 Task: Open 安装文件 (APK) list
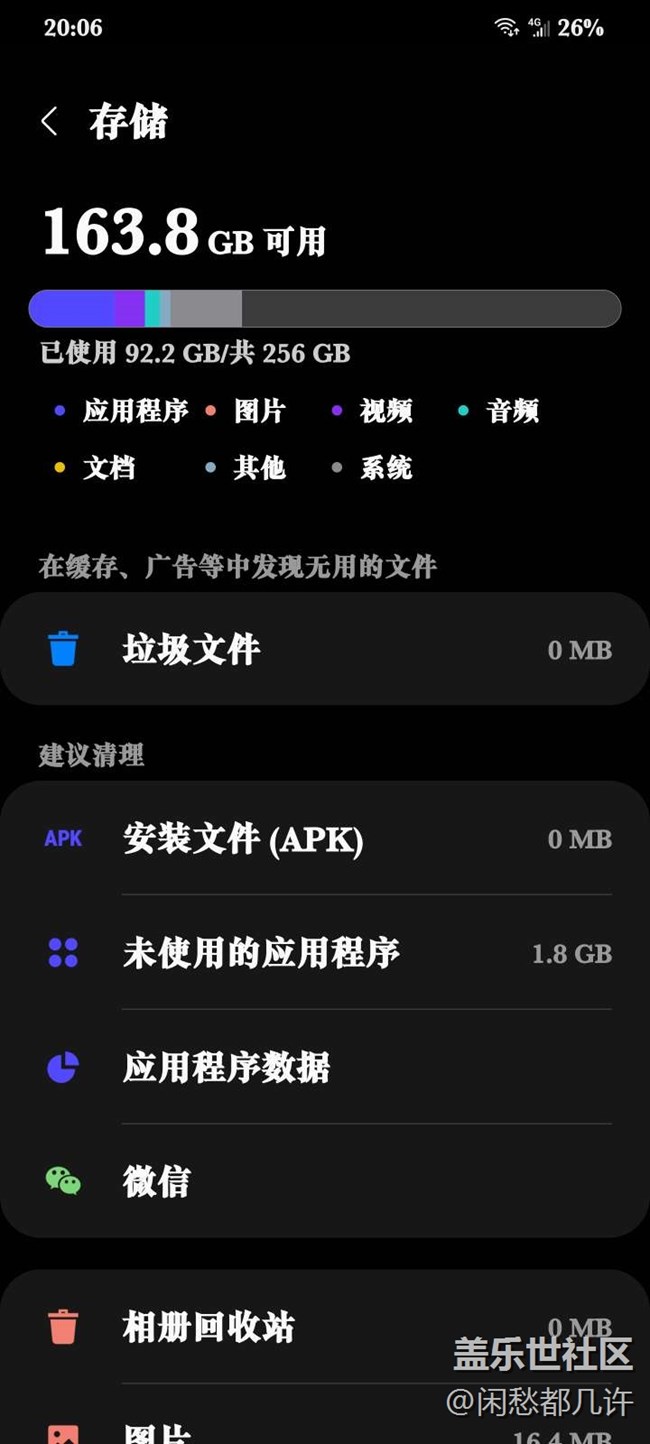pyautogui.click(x=324, y=839)
